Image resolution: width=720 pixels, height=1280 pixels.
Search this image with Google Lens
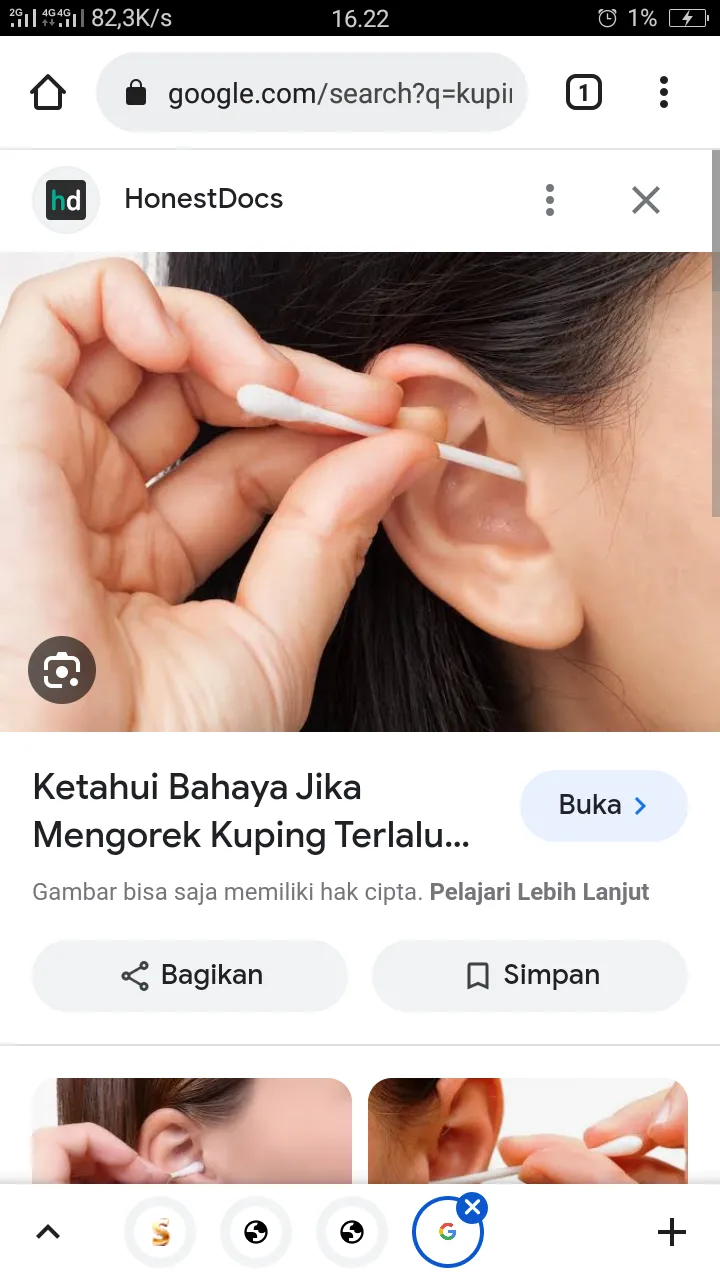[62, 669]
